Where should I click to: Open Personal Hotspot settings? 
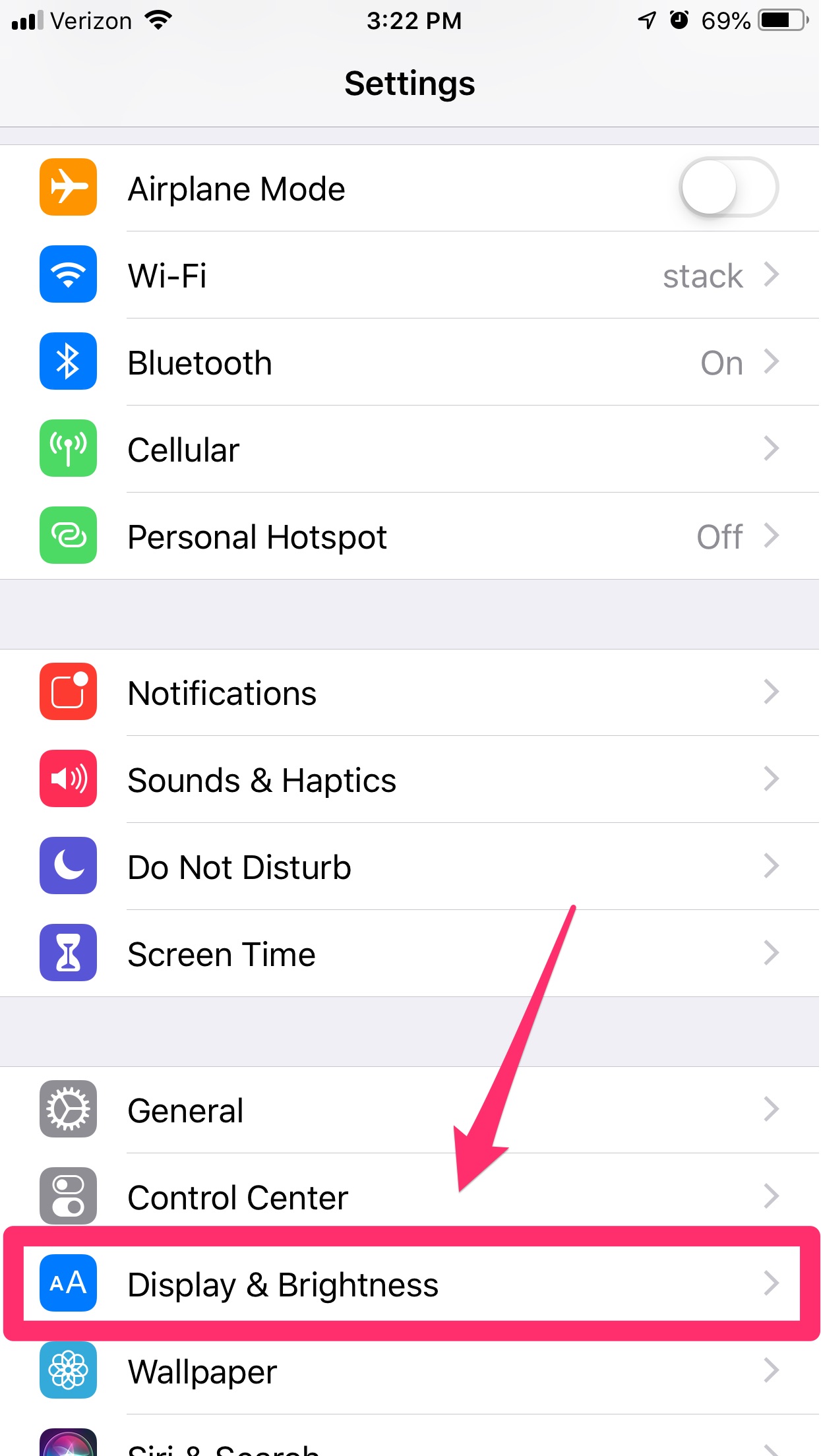[x=410, y=536]
